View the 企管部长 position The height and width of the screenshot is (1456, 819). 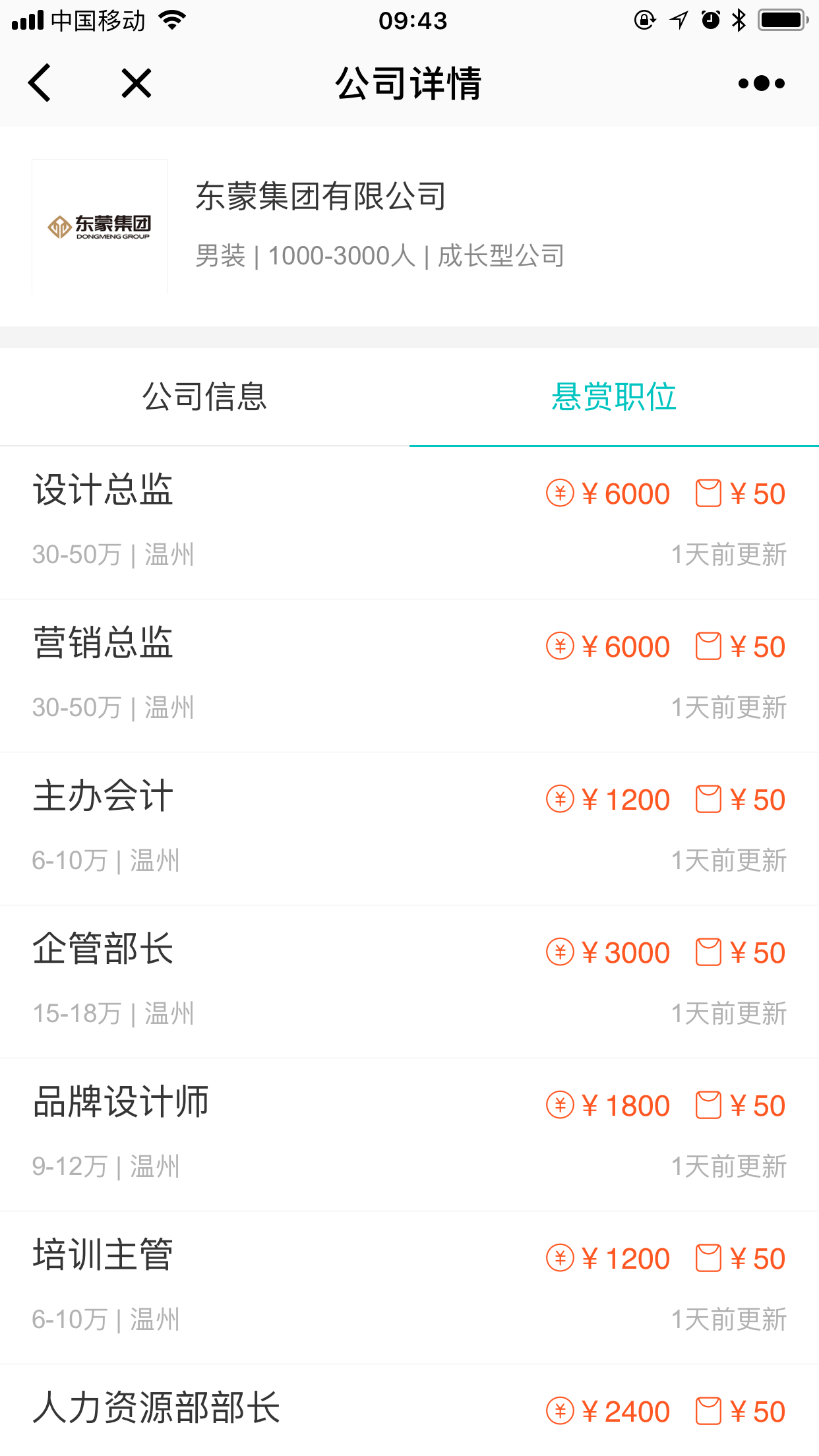click(x=409, y=982)
